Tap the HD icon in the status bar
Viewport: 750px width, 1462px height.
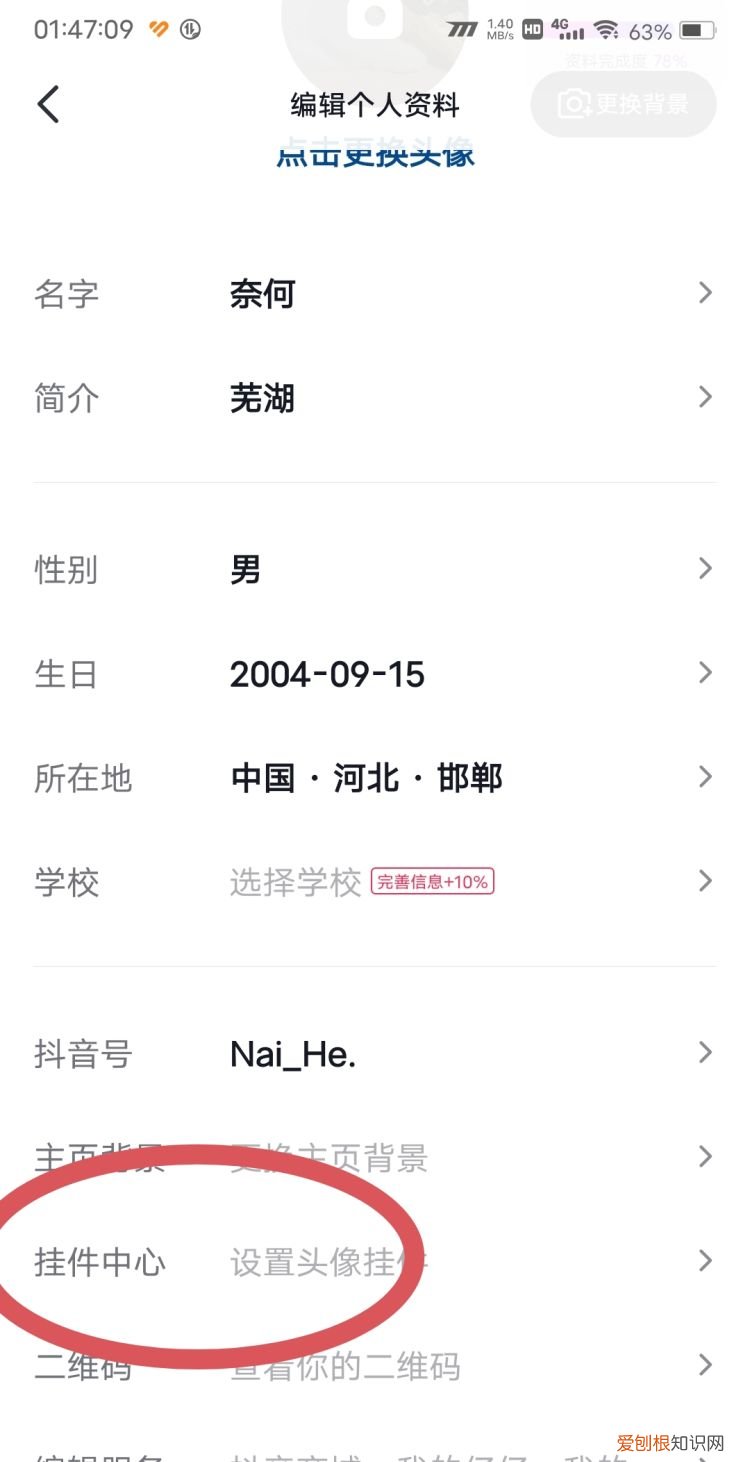532,29
